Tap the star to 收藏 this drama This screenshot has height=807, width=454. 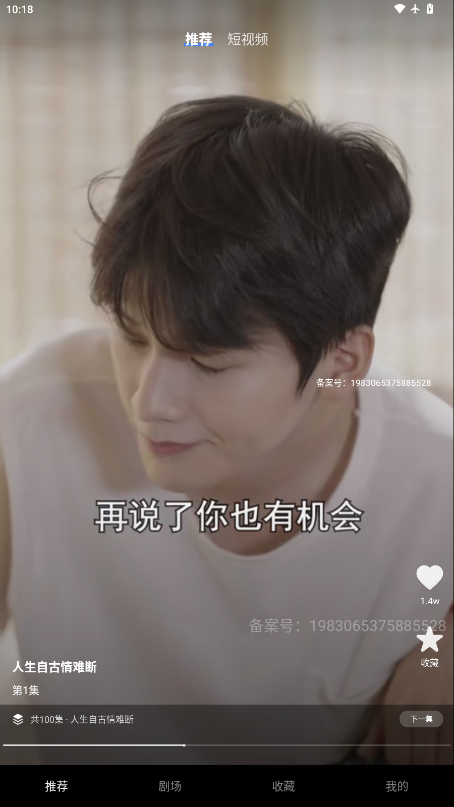[x=429, y=640]
